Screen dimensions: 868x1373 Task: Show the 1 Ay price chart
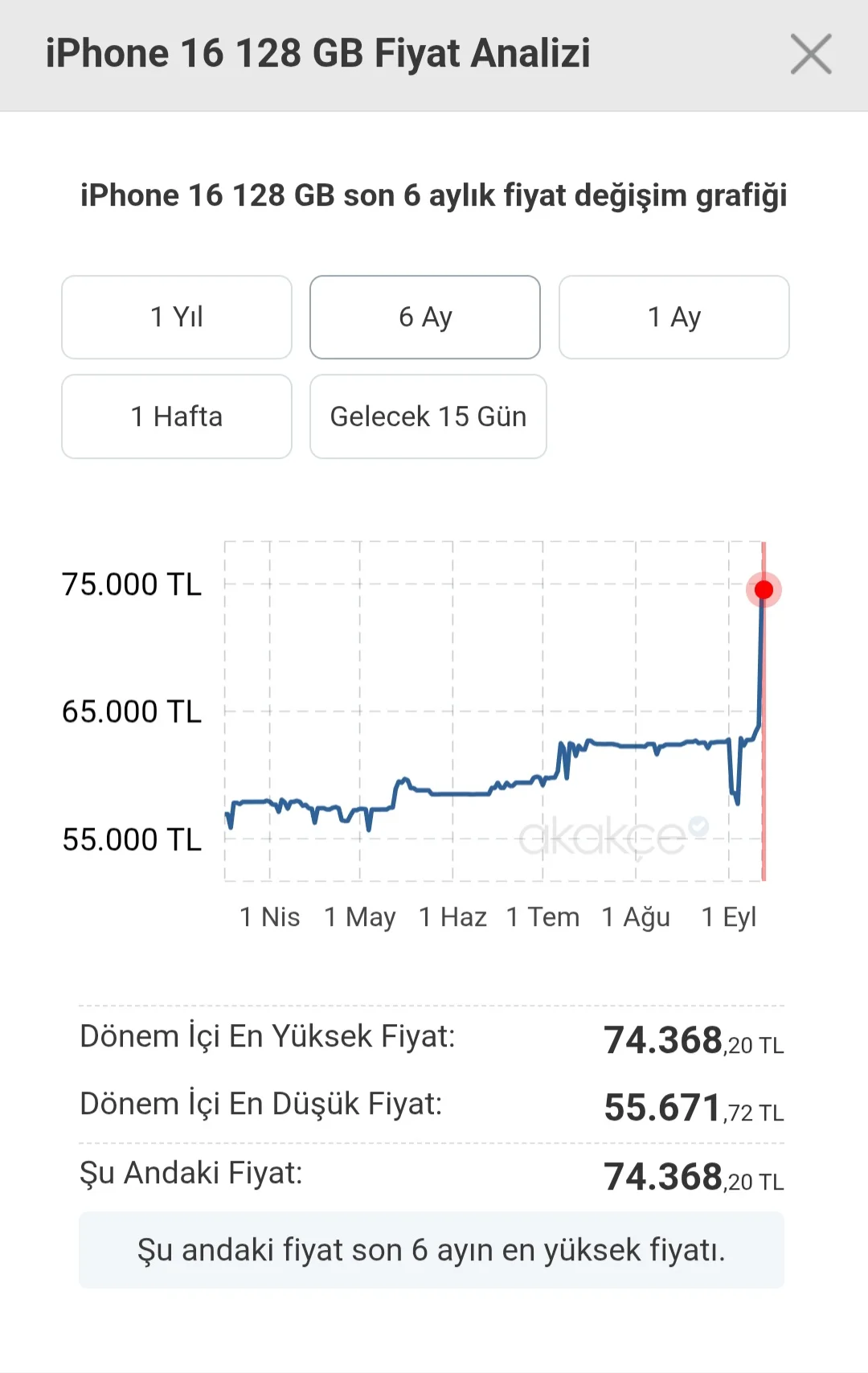click(x=674, y=318)
